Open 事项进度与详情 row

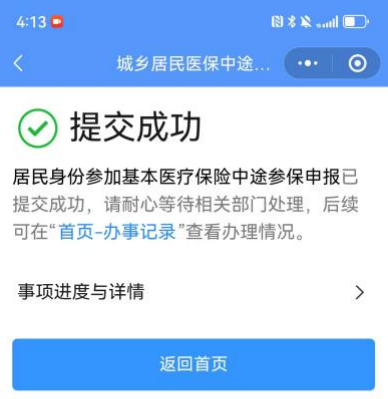[x=194, y=292]
